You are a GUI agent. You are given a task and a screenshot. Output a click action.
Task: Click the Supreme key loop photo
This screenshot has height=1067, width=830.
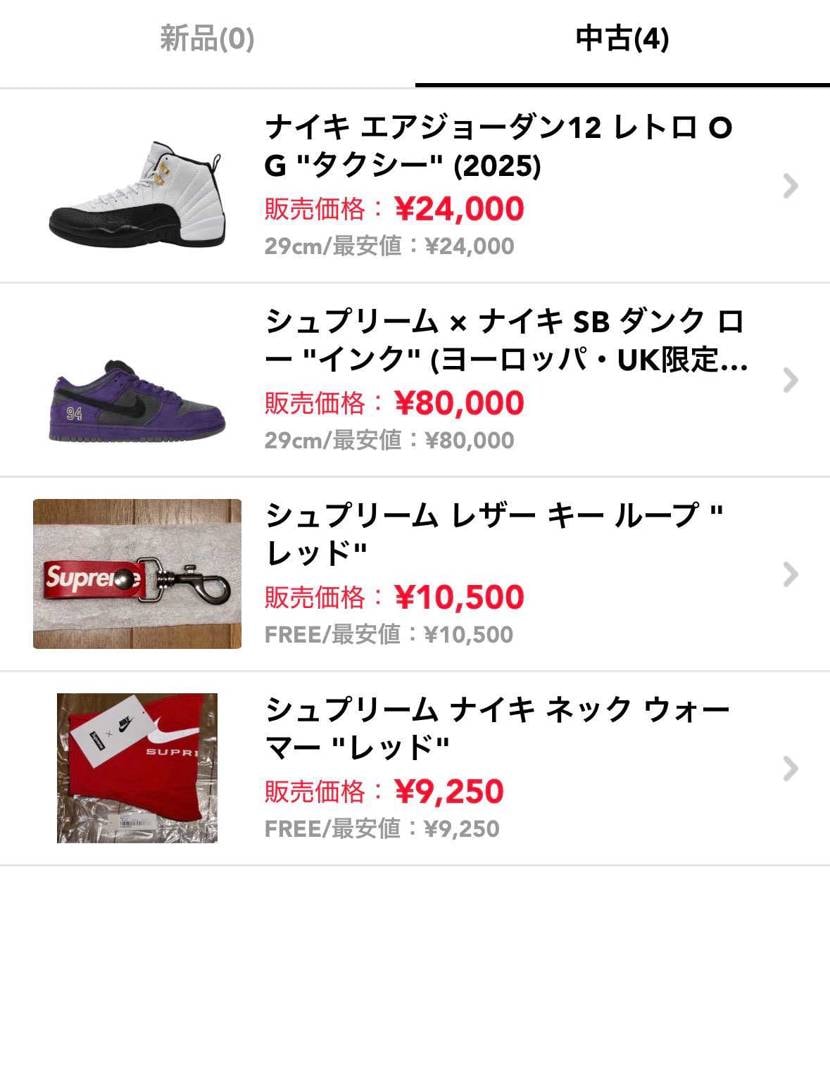tap(137, 574)
